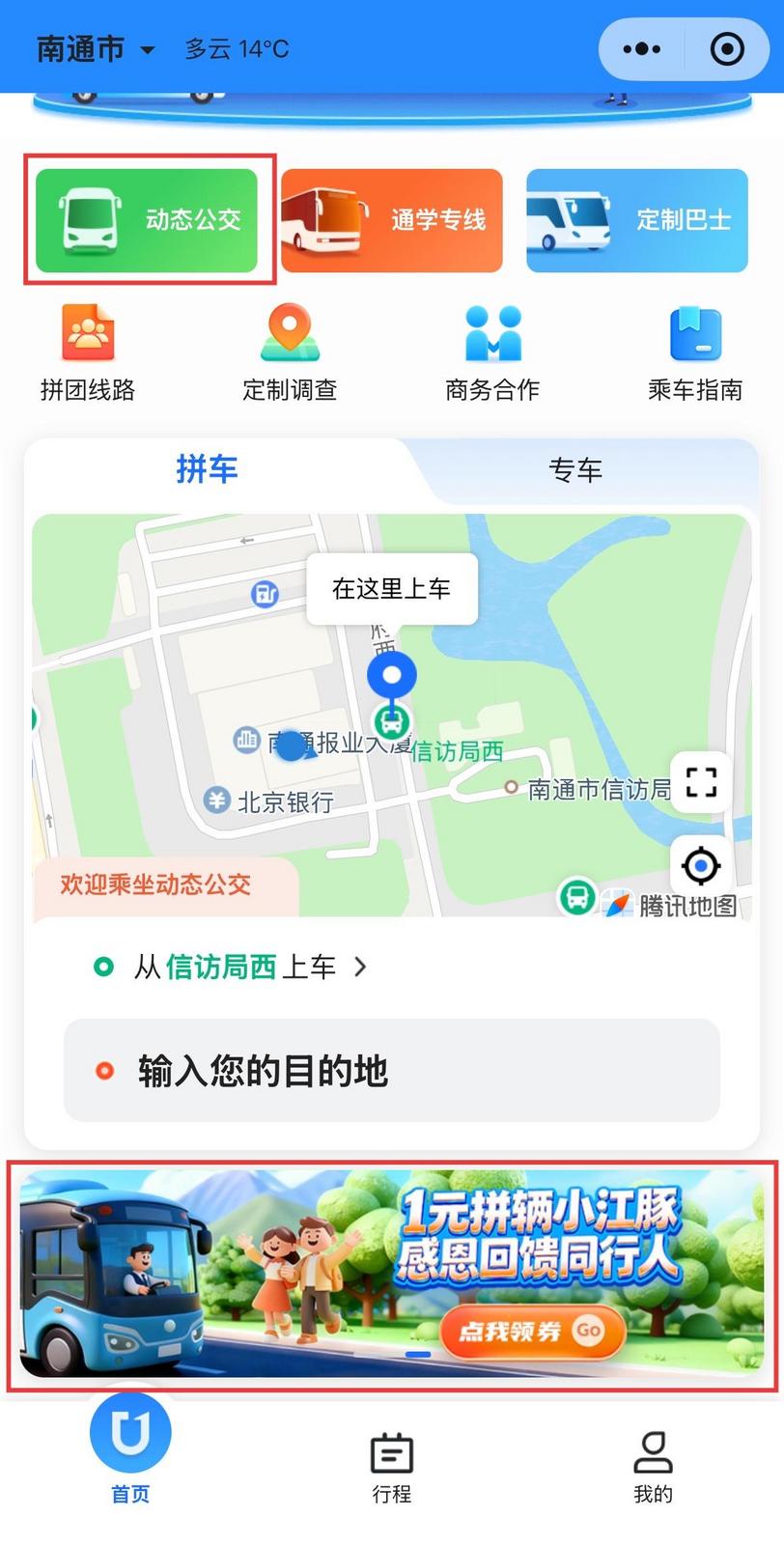Switch to the 拼车 tab
The height and width of the screenshot is (1545, 784).
(x=207, y=470)
